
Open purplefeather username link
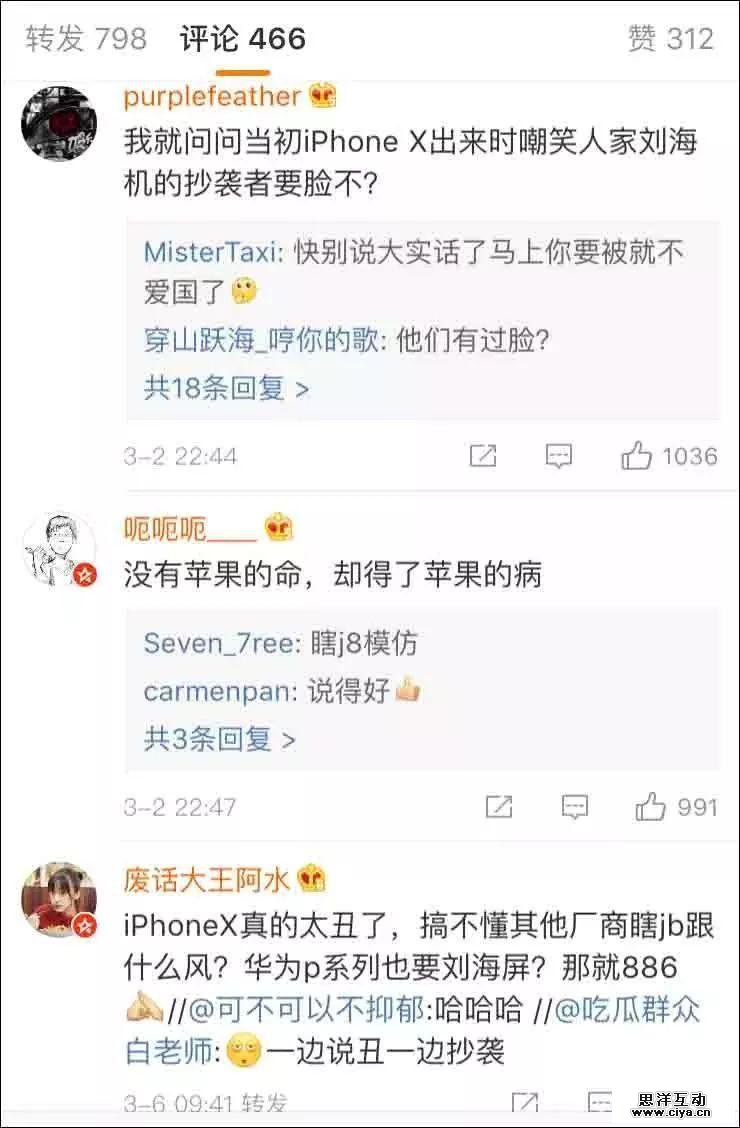[212, 96]
